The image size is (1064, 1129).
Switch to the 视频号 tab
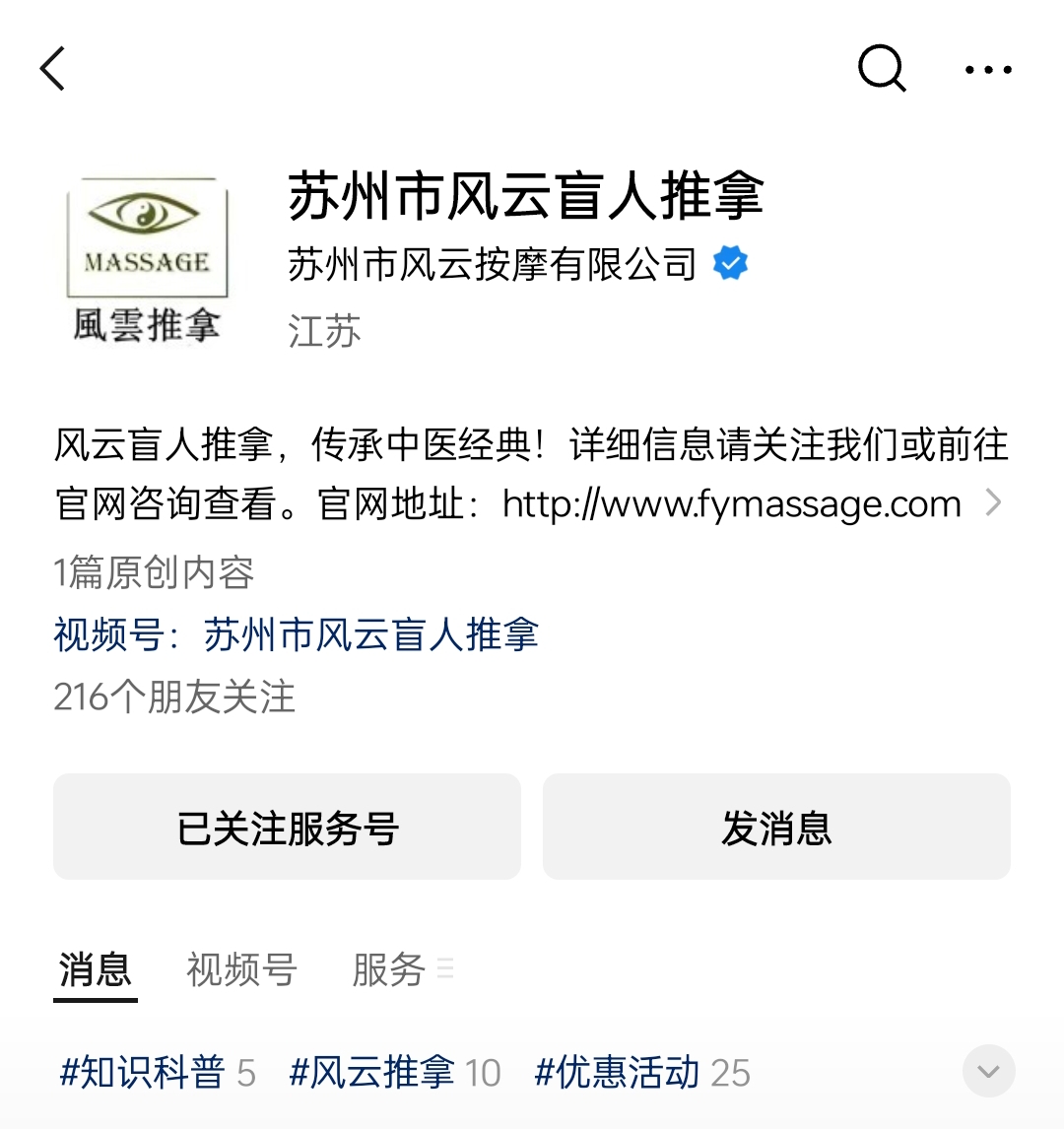click(241, 969)
